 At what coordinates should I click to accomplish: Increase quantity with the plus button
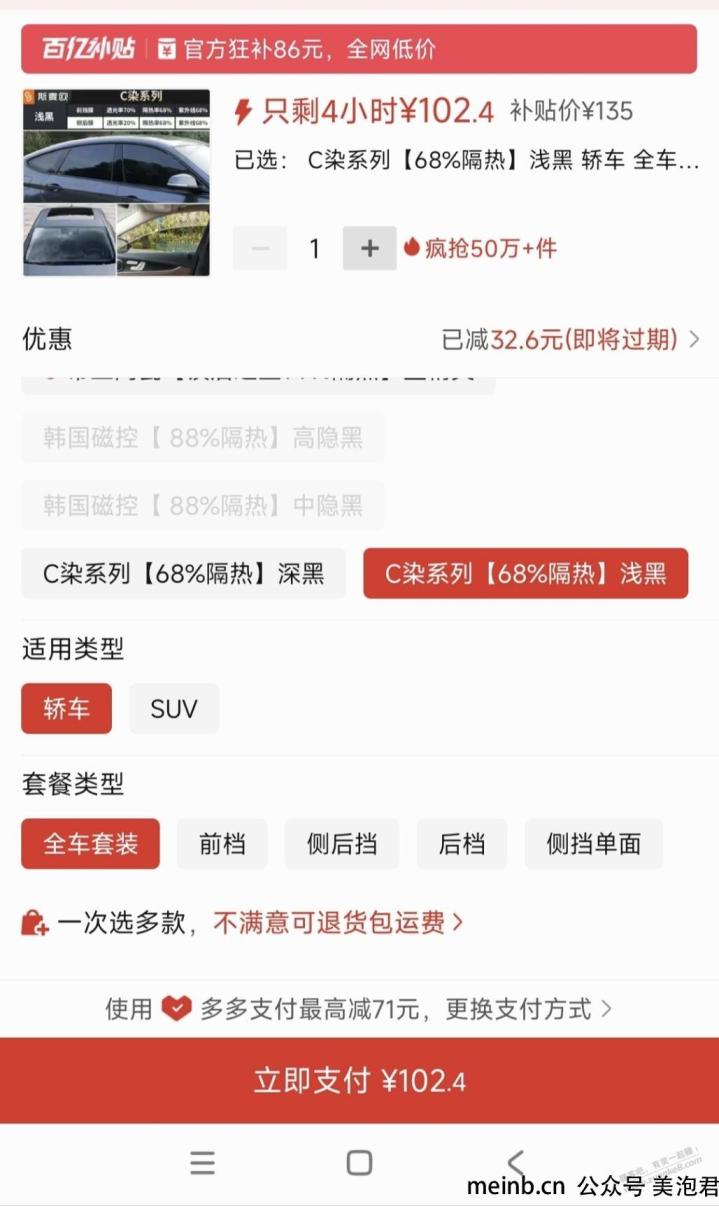coord(369,248)
